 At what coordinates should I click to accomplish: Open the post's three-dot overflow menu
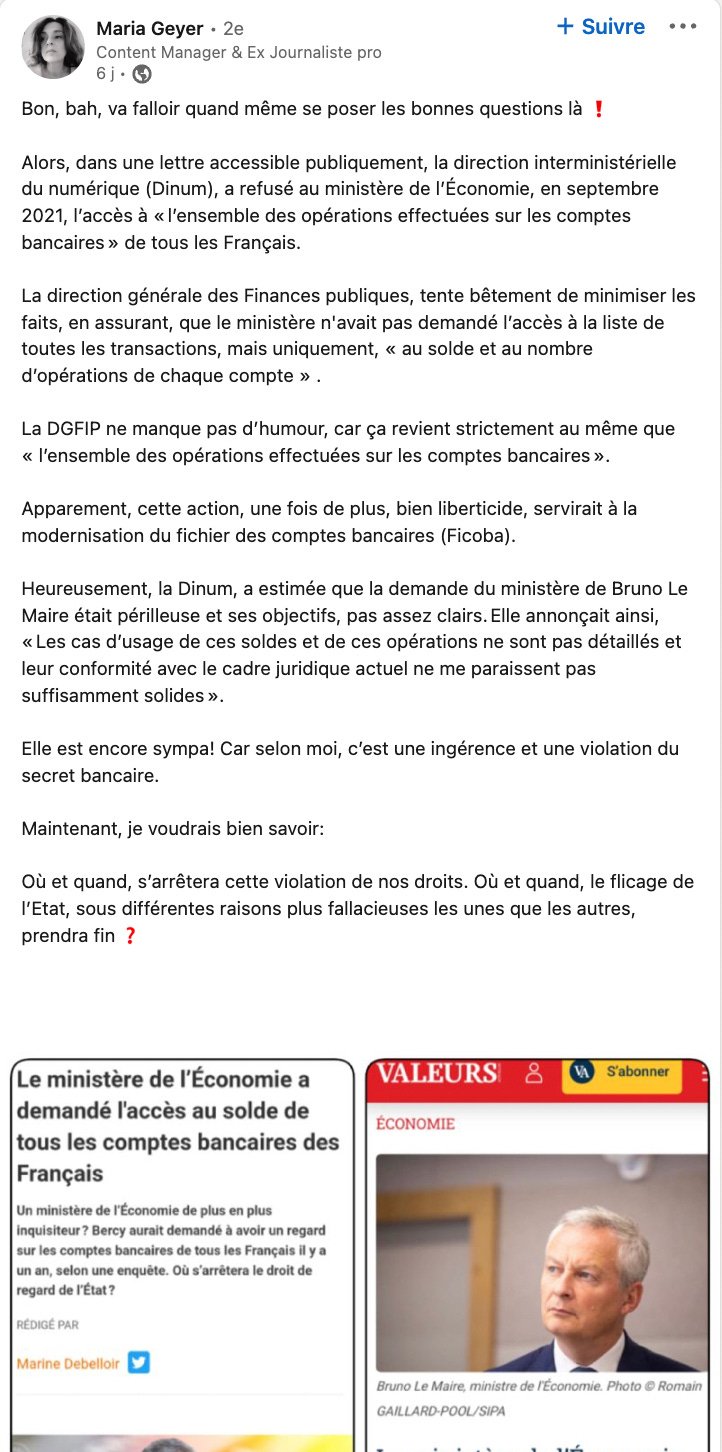point(683,27)
